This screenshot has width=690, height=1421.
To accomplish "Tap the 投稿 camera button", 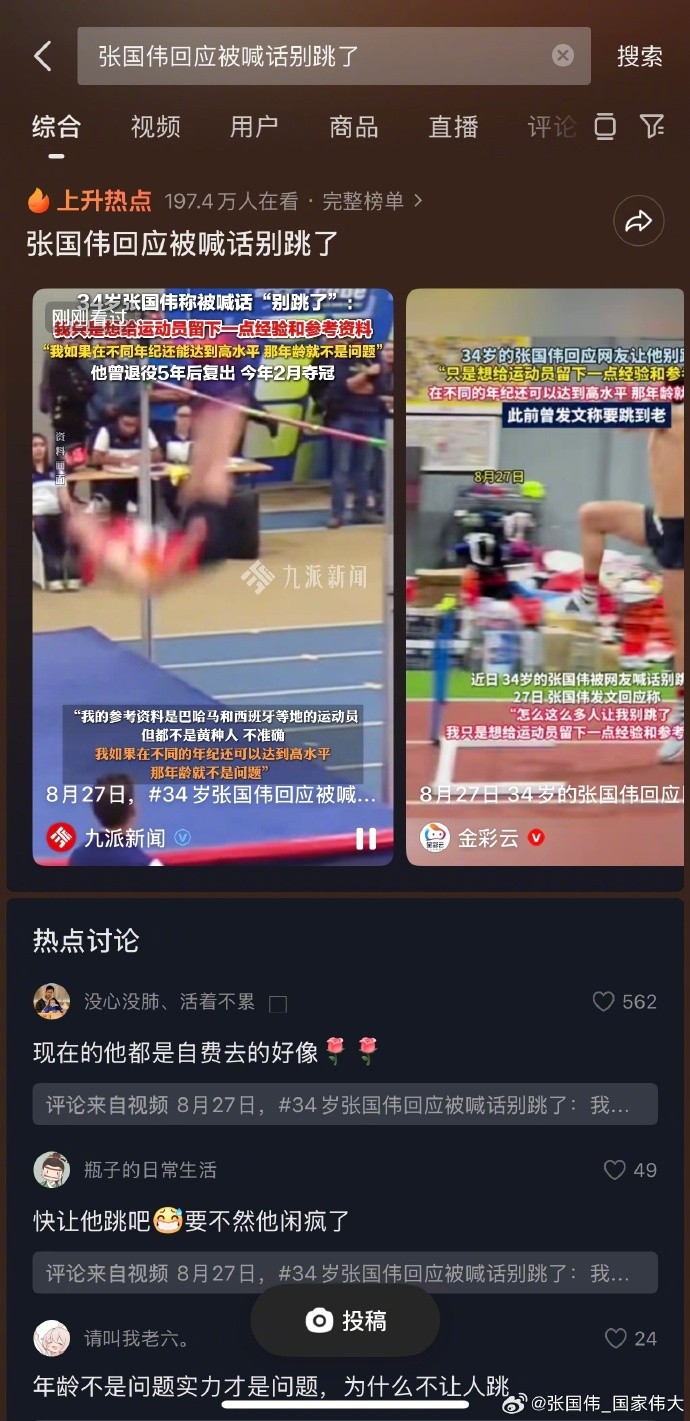I will [345, 1321].
